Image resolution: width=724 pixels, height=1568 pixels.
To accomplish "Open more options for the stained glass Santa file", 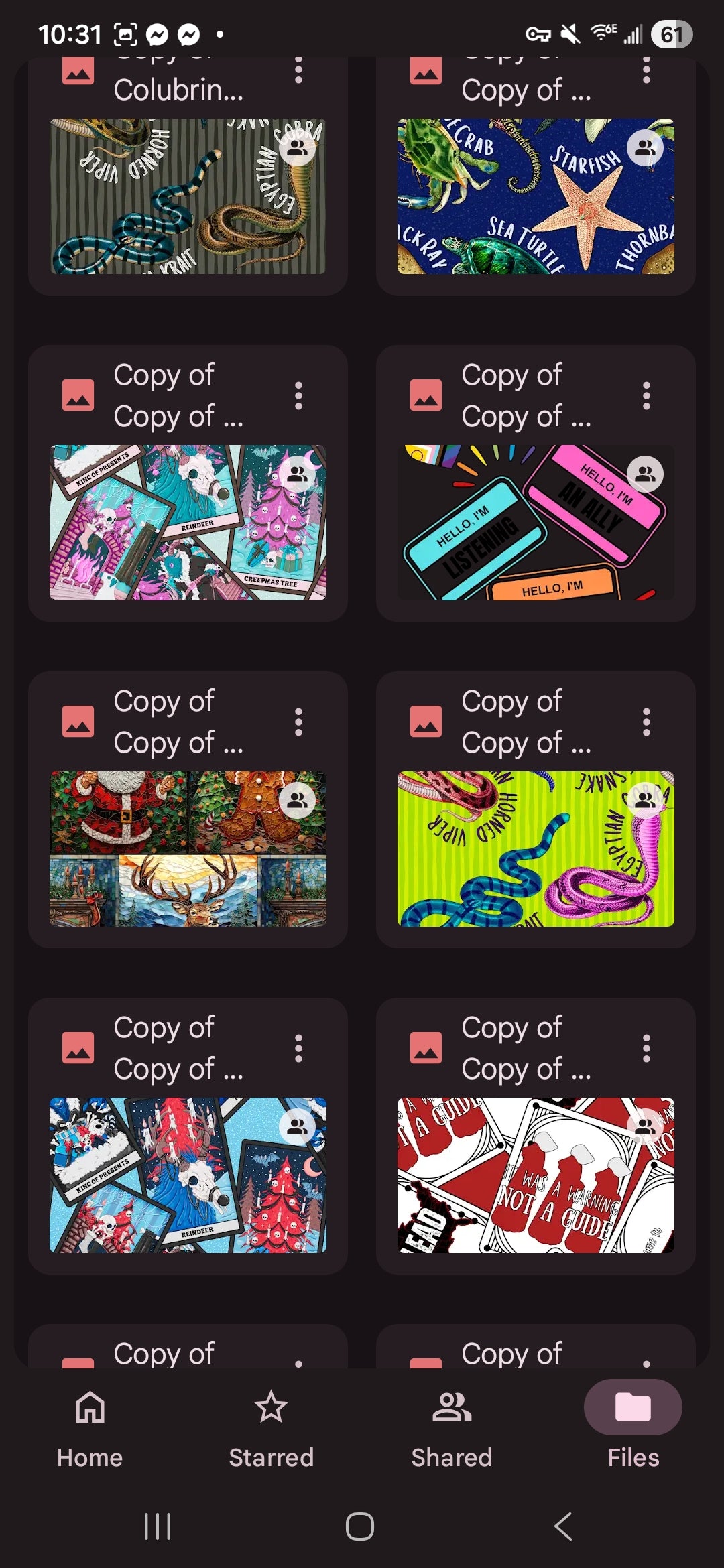I will [299, 722].
